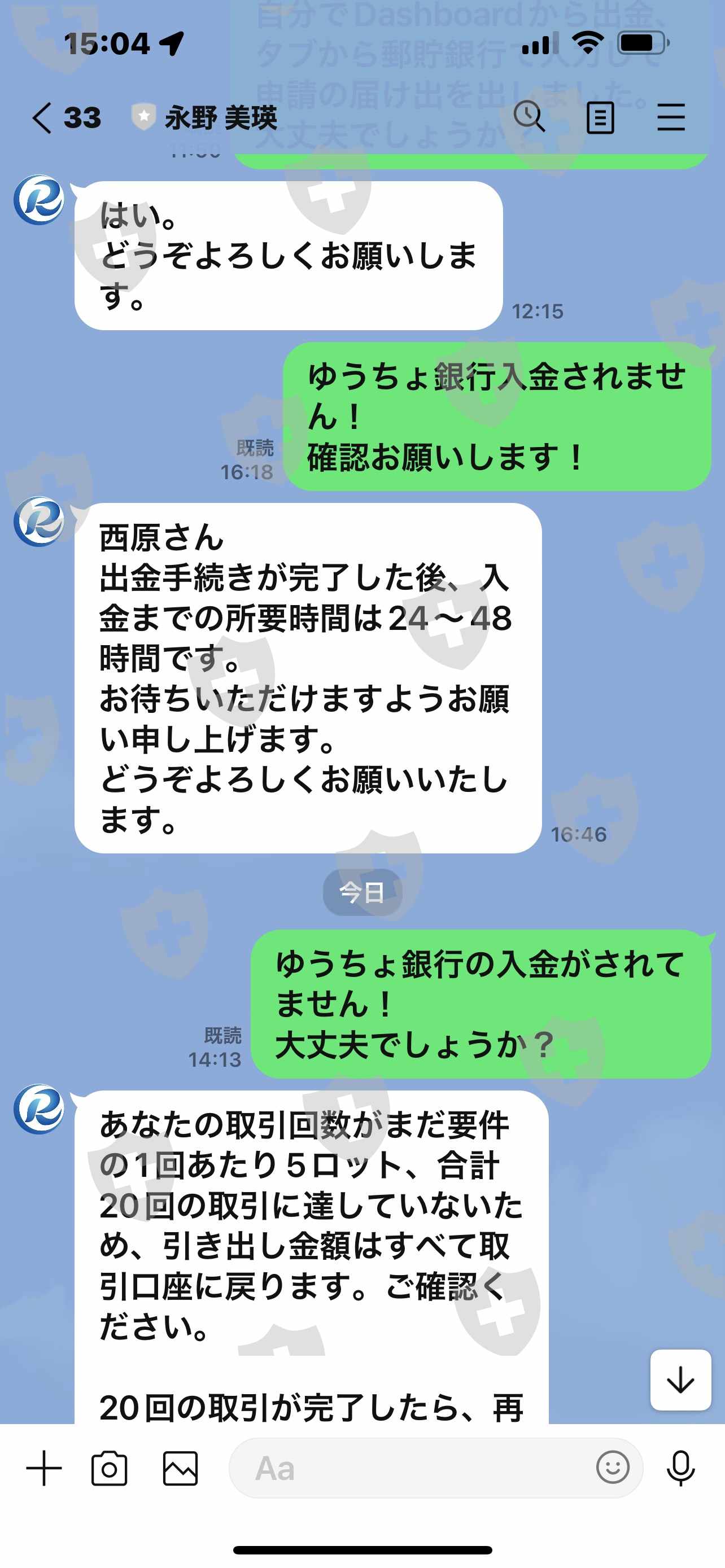The image size is (725, 1568).
Task: Open the emoji and sticker picker
Action: coord(612,1468)
